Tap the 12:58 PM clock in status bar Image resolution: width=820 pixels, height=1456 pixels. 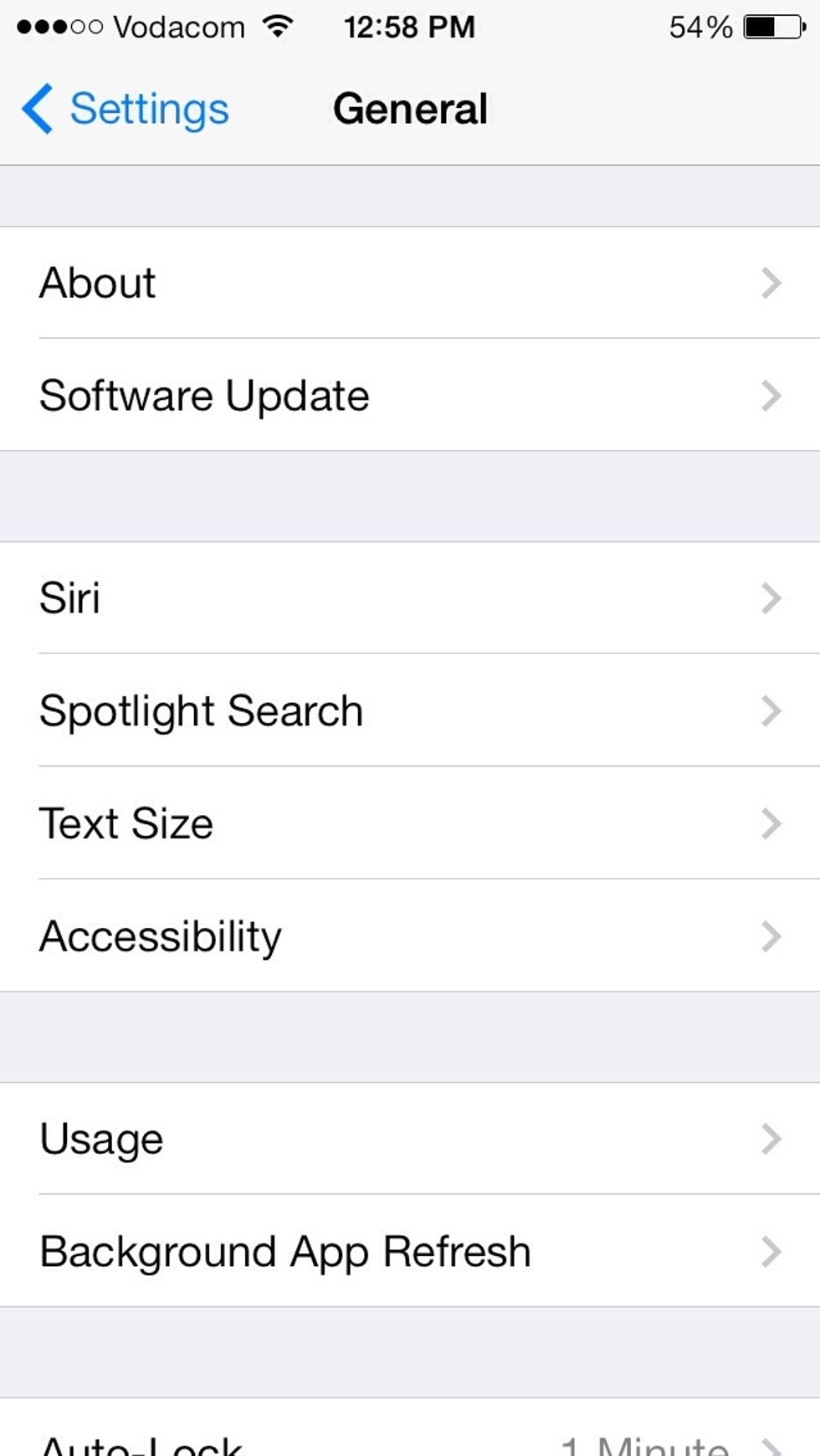pyautogui.click(x=410, y=27)
